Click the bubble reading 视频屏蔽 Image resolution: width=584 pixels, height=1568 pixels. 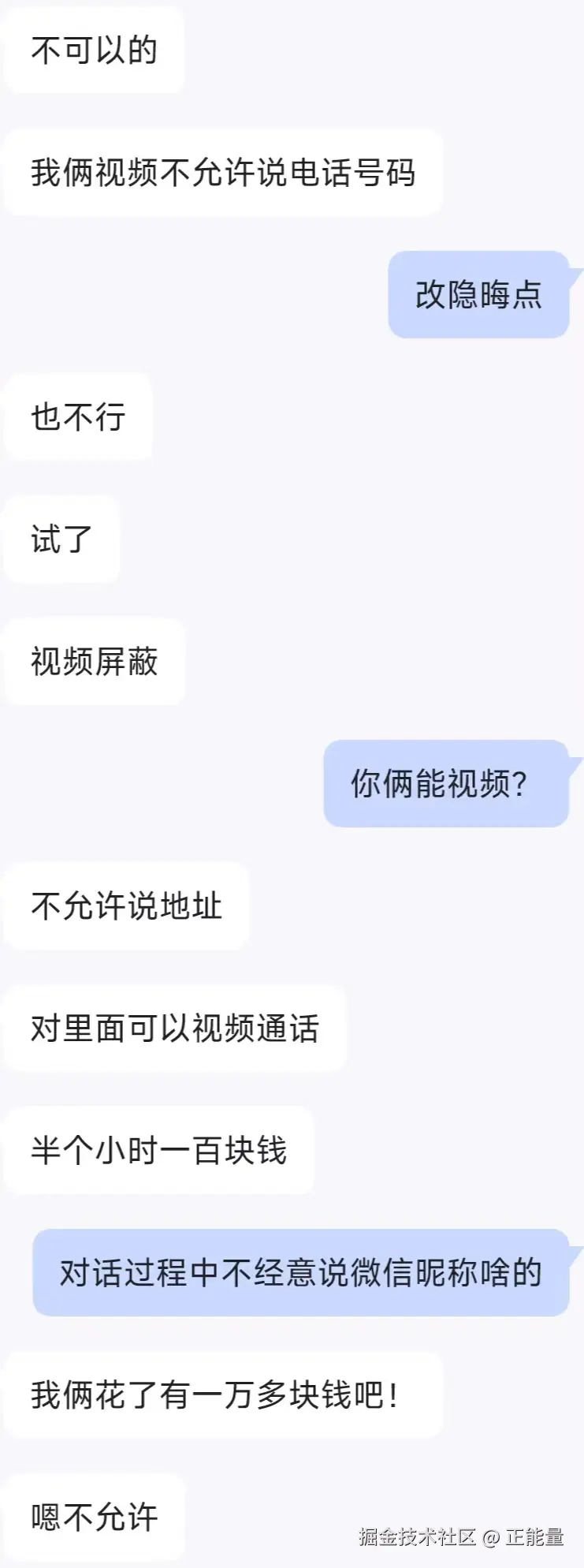(x=93, y=661)
